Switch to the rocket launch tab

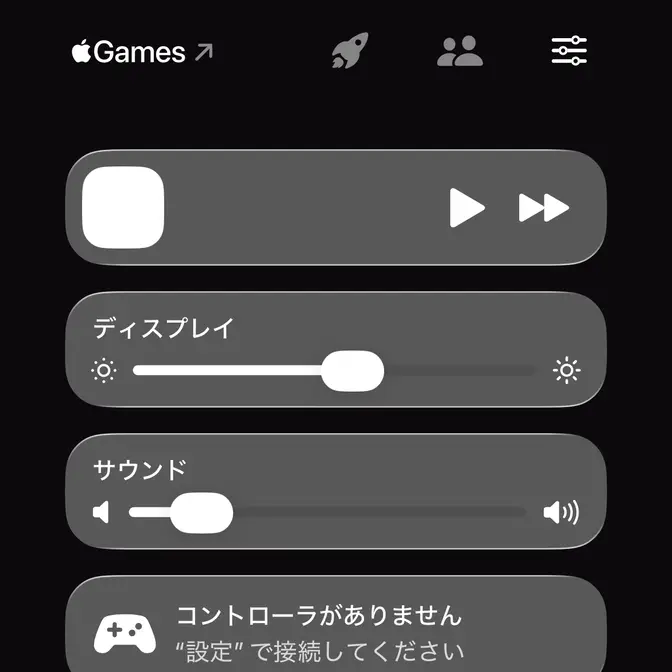[x=350, y=51]
